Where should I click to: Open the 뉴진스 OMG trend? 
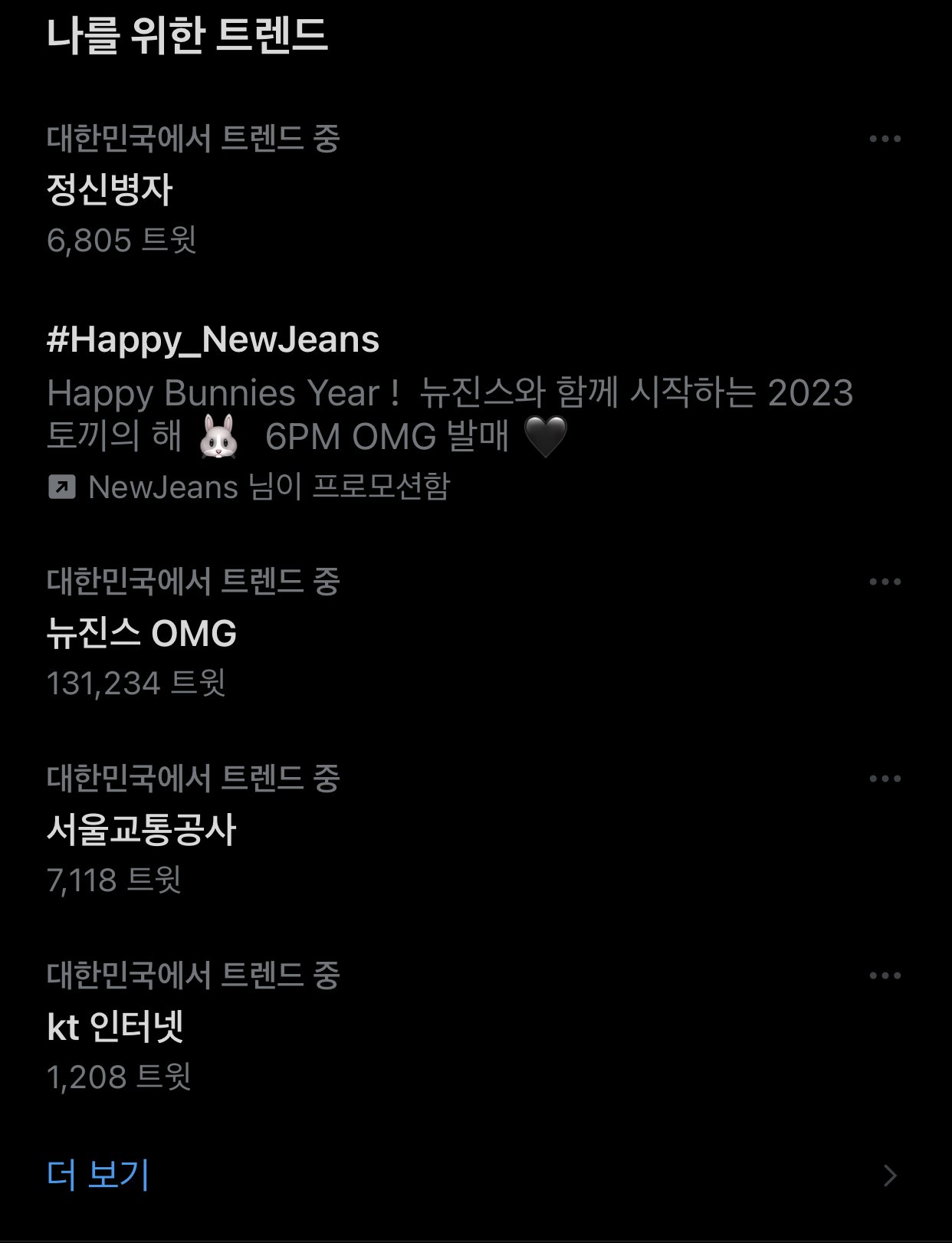coord(142,633)
